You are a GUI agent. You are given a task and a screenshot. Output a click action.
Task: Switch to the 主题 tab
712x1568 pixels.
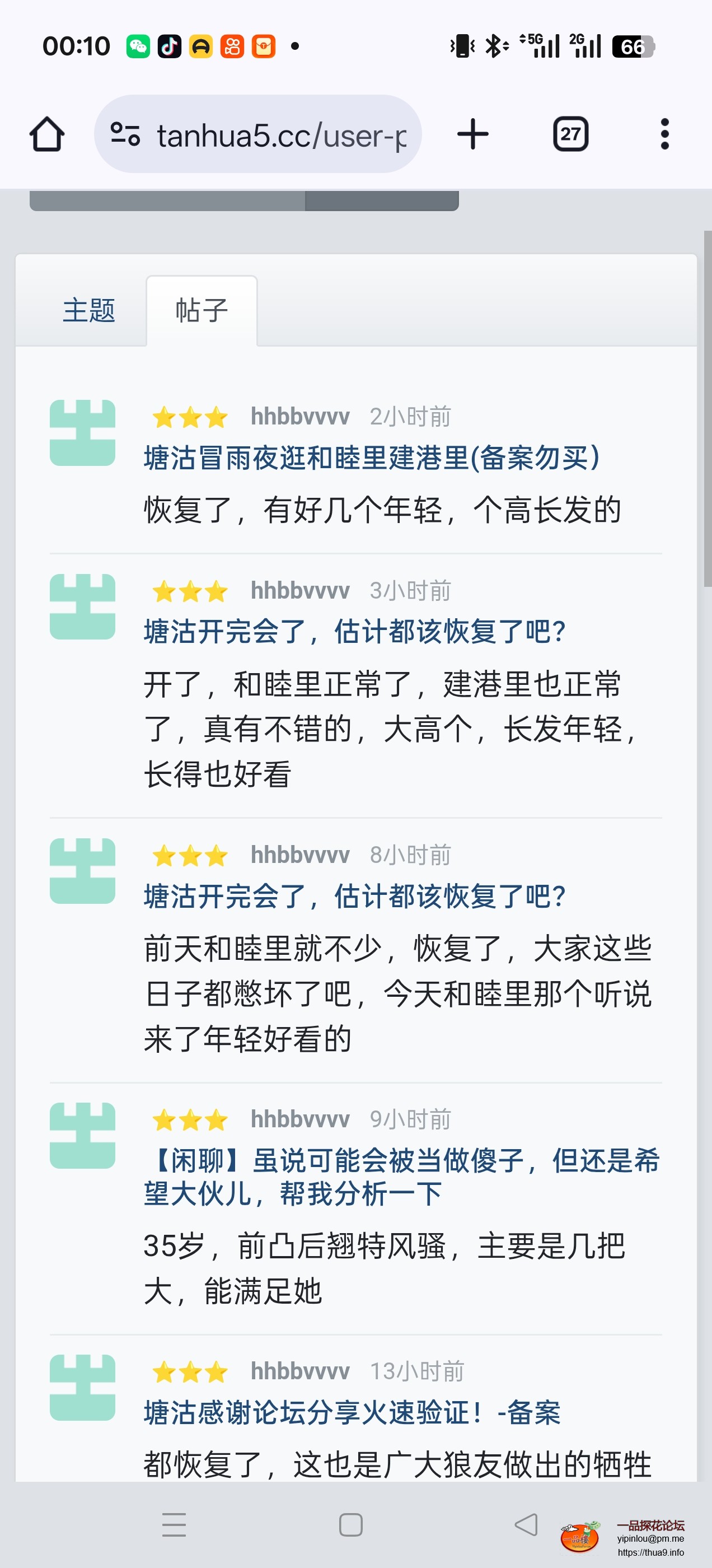(89, 310)
